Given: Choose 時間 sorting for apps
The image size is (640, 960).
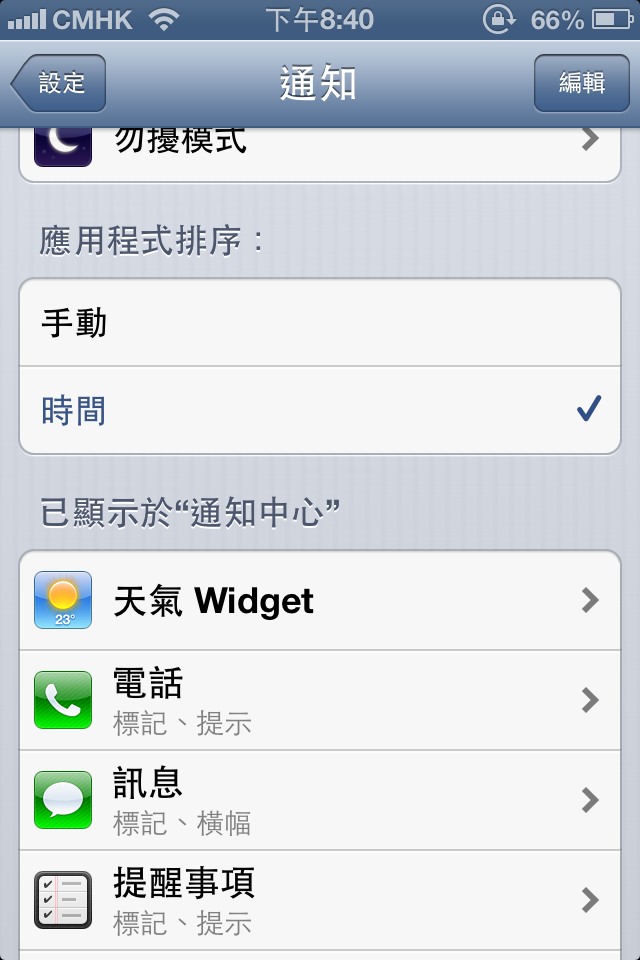Looking at the screenshot, I should pos(320,411).
